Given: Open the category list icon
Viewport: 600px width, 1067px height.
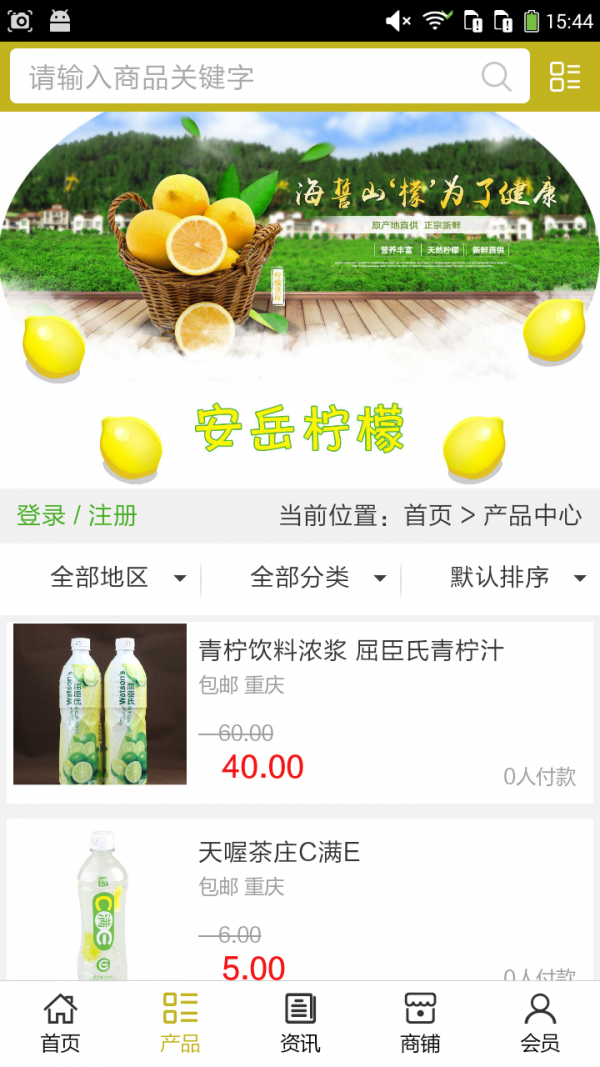Looking at the screenshot, I should tap(565, 77).
